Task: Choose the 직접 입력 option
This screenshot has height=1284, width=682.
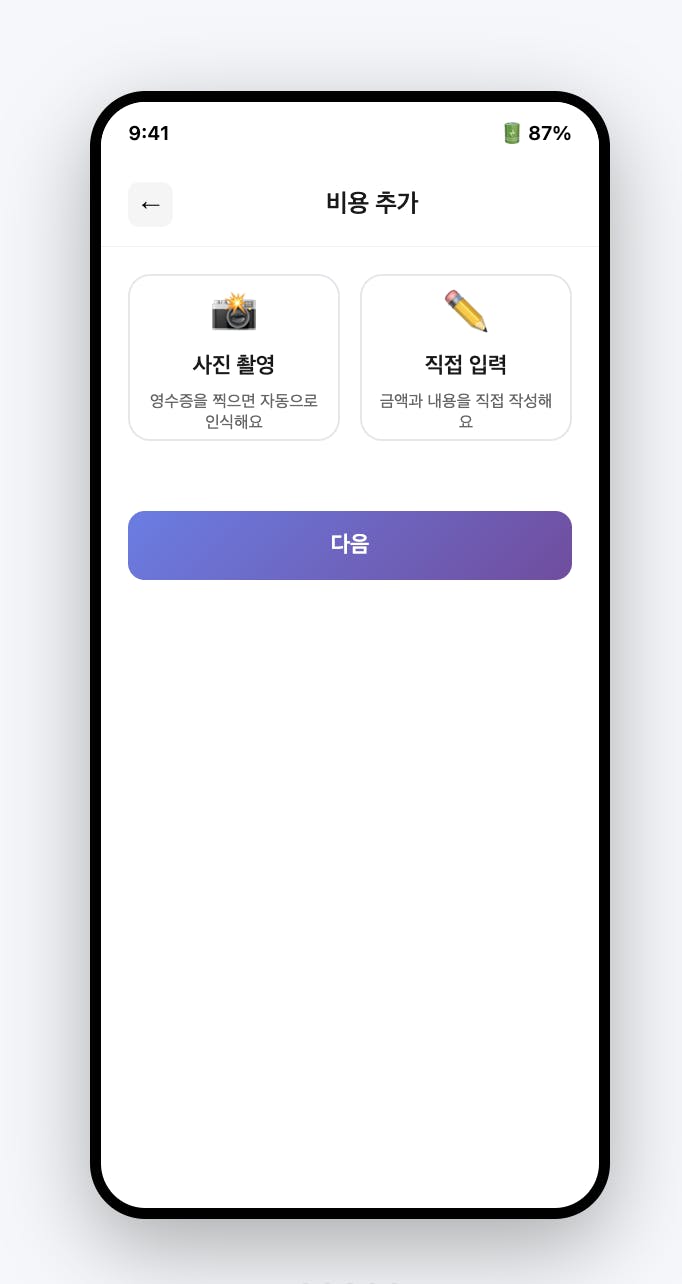Action: click(x=466, y=357)
